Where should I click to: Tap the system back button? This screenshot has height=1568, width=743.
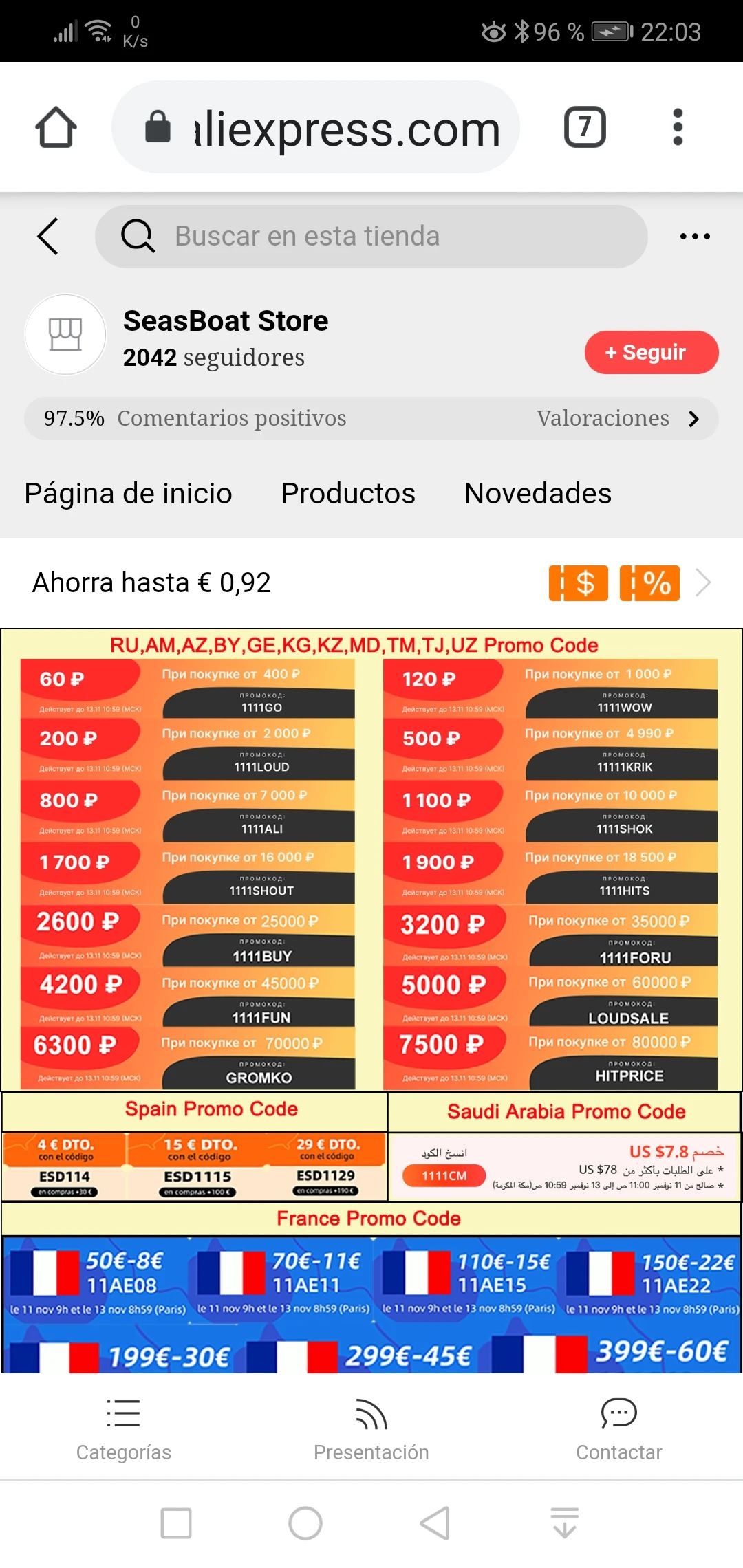pos(435,1523)
